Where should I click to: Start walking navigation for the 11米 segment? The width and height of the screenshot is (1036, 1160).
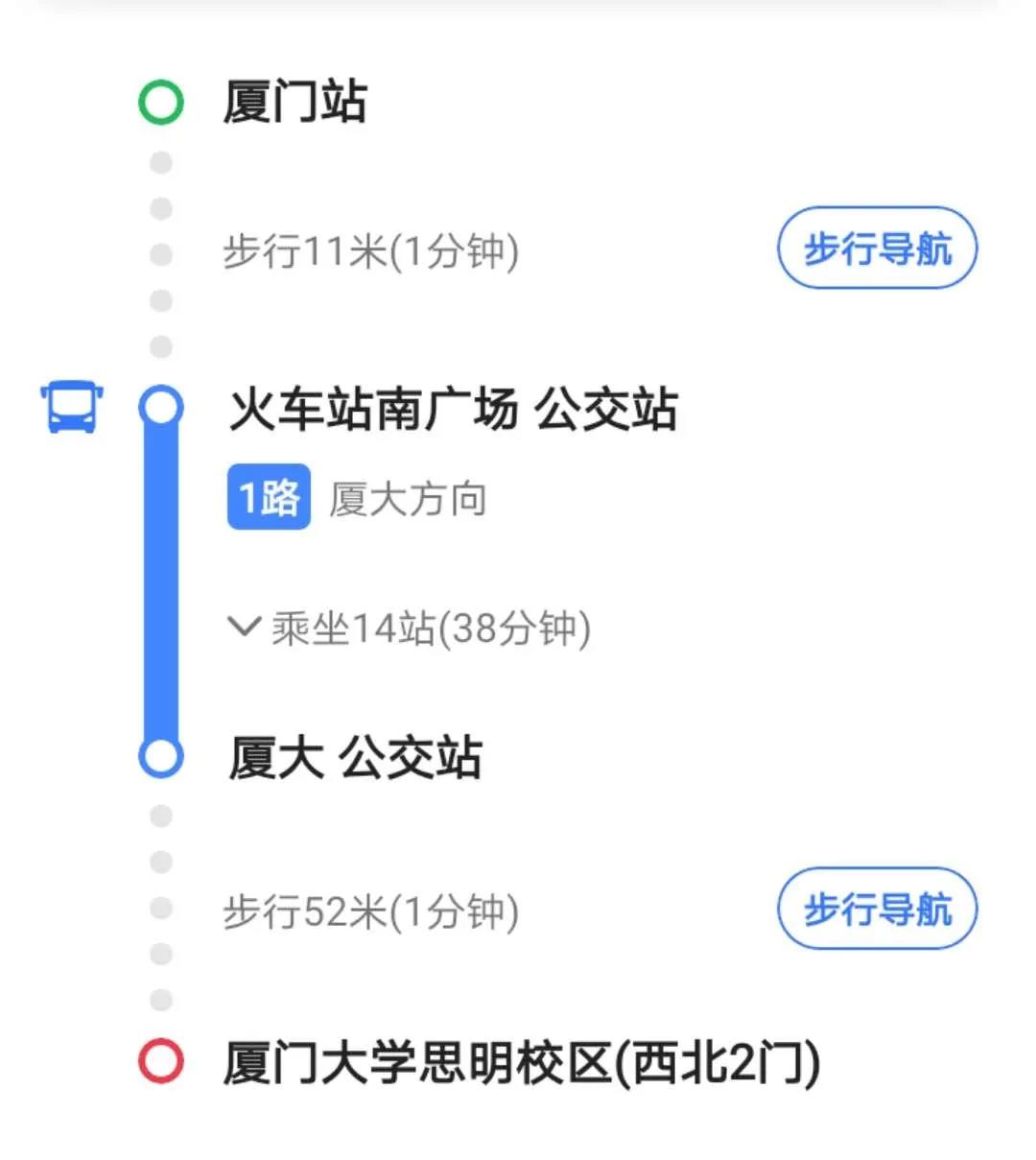coord(876,249)
